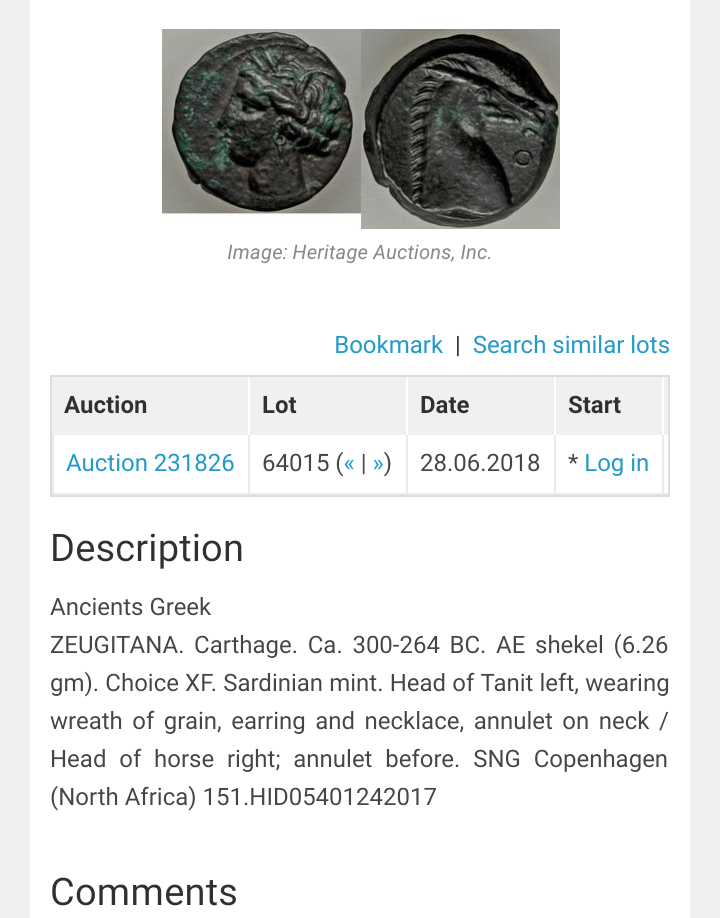Search similar lots
The height and width of the screenshot is (918, 720).
[x=570, y=345]
